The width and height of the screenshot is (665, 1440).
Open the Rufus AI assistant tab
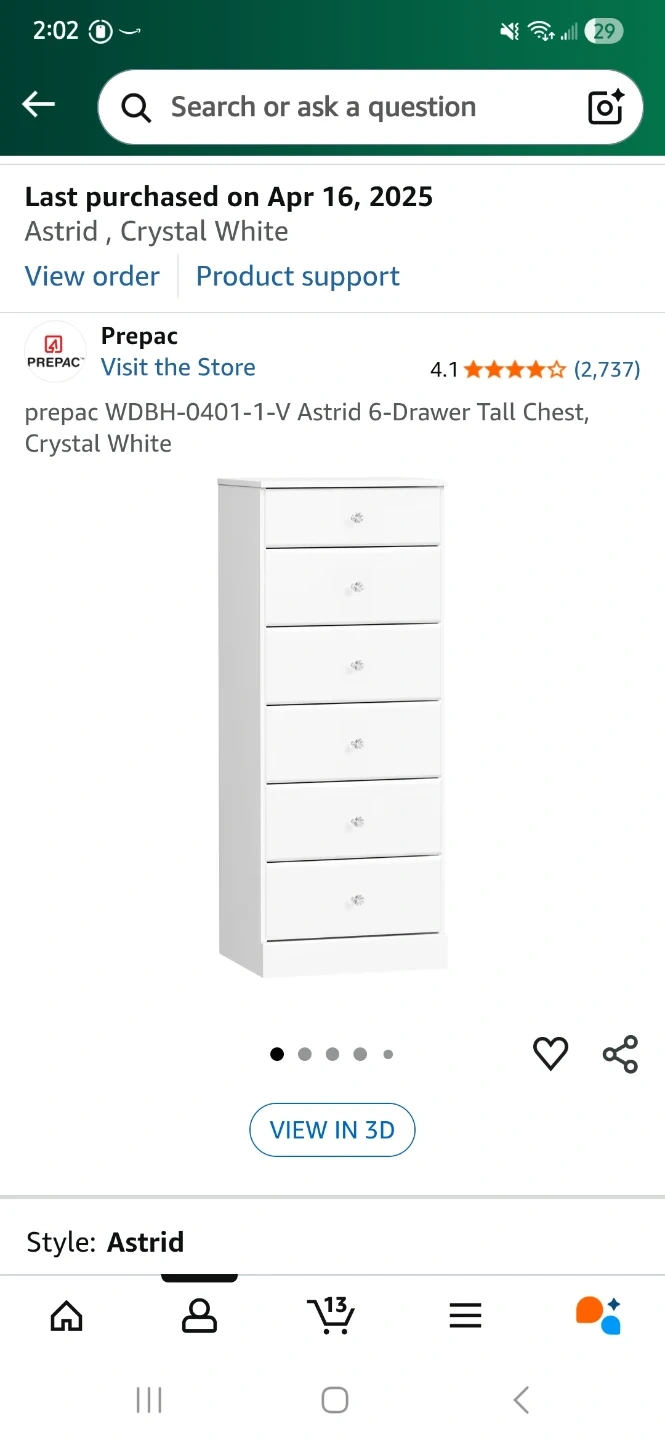pyautogui.click(x=598, y=1315)
